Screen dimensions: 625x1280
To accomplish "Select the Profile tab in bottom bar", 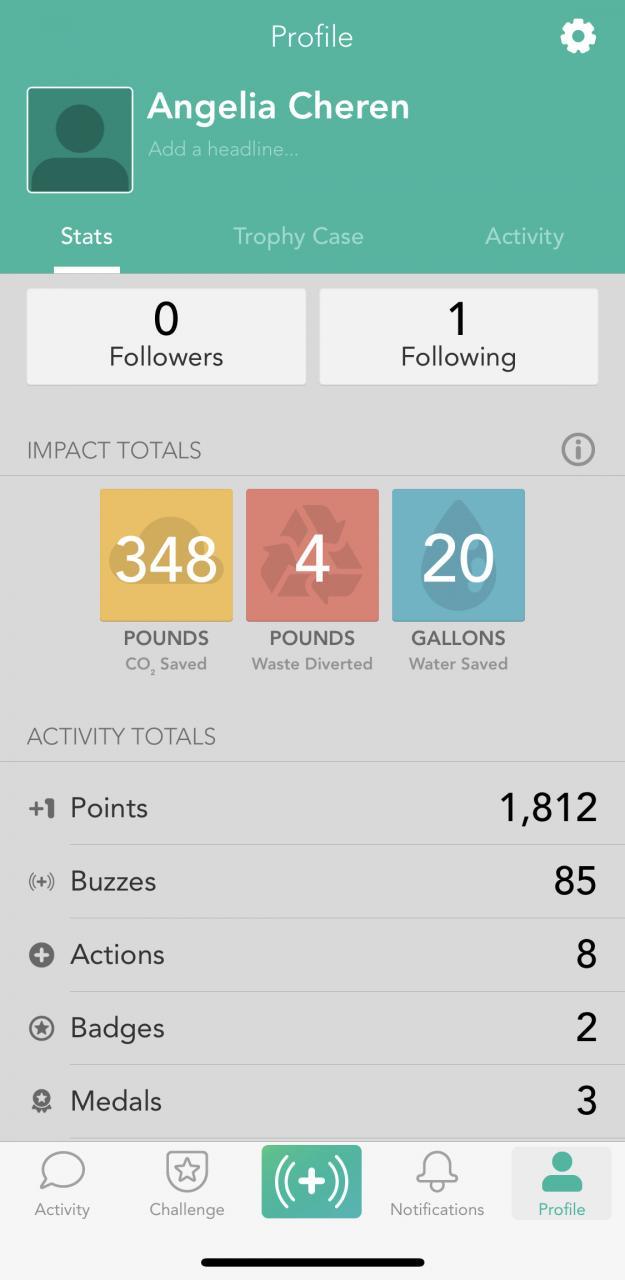I will coord(561,1183).
